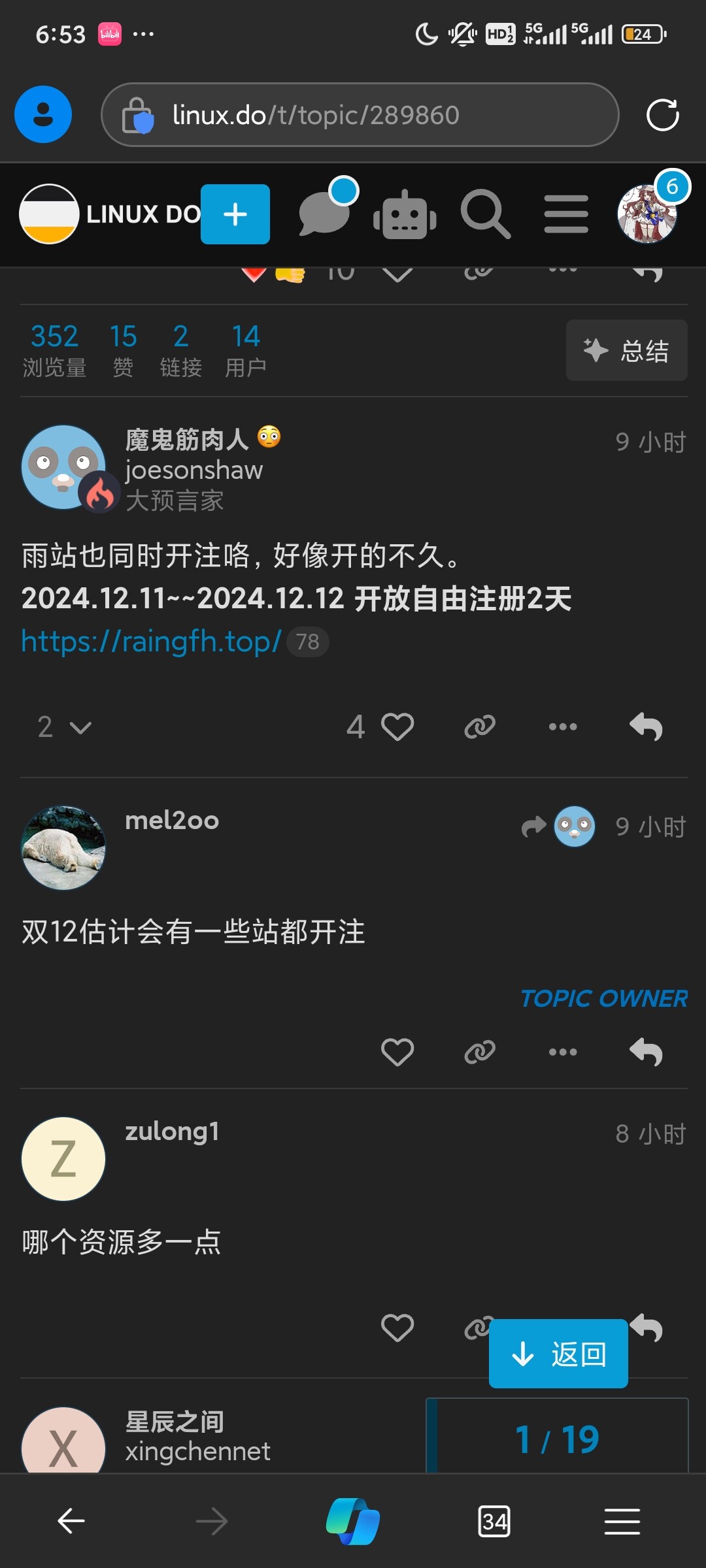This screenshot has width=706, height=1568.
Task: Open the browser's 34 tabs switcher
Action: [494, 1522]
